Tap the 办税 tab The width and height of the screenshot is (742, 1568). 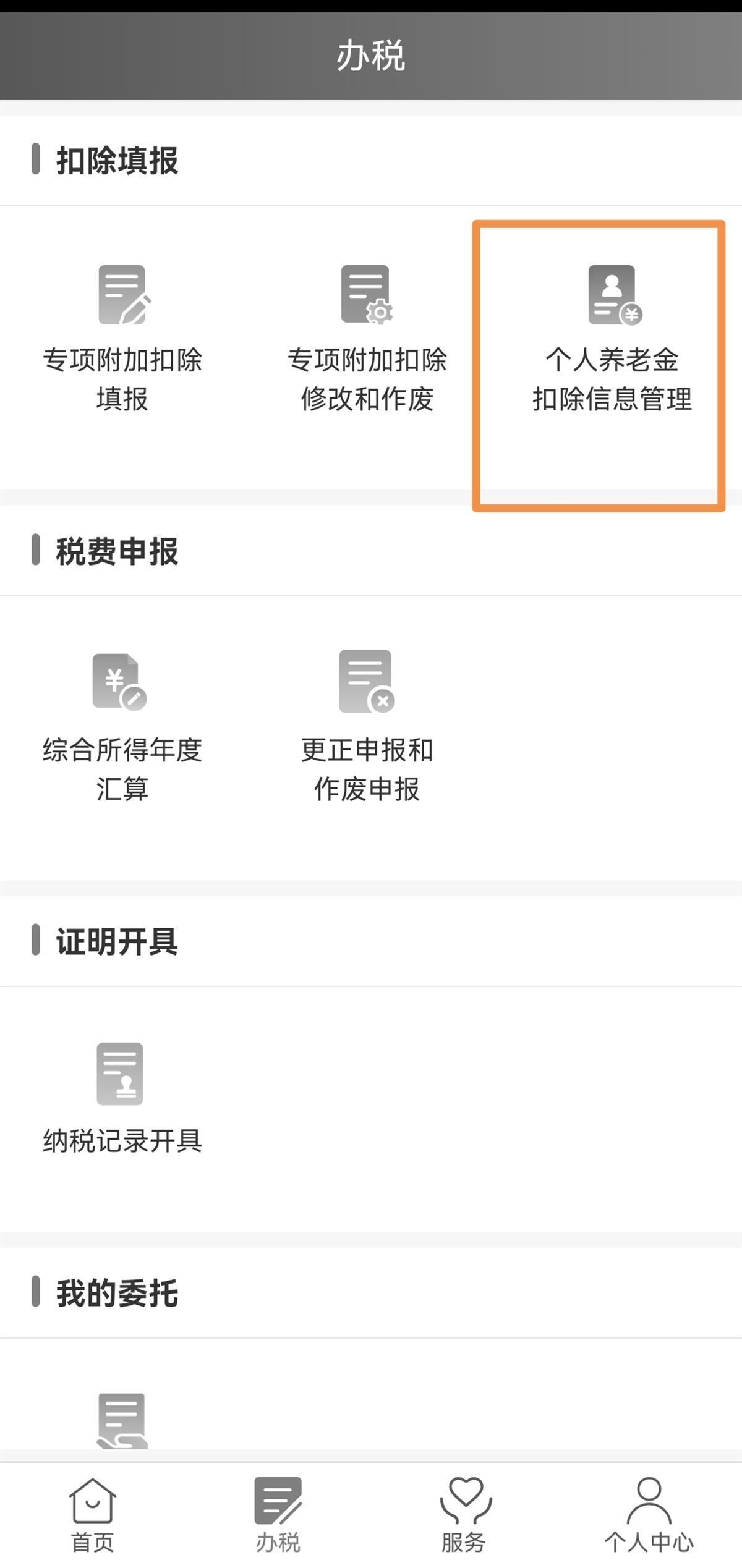click(x=278, y=1515)
